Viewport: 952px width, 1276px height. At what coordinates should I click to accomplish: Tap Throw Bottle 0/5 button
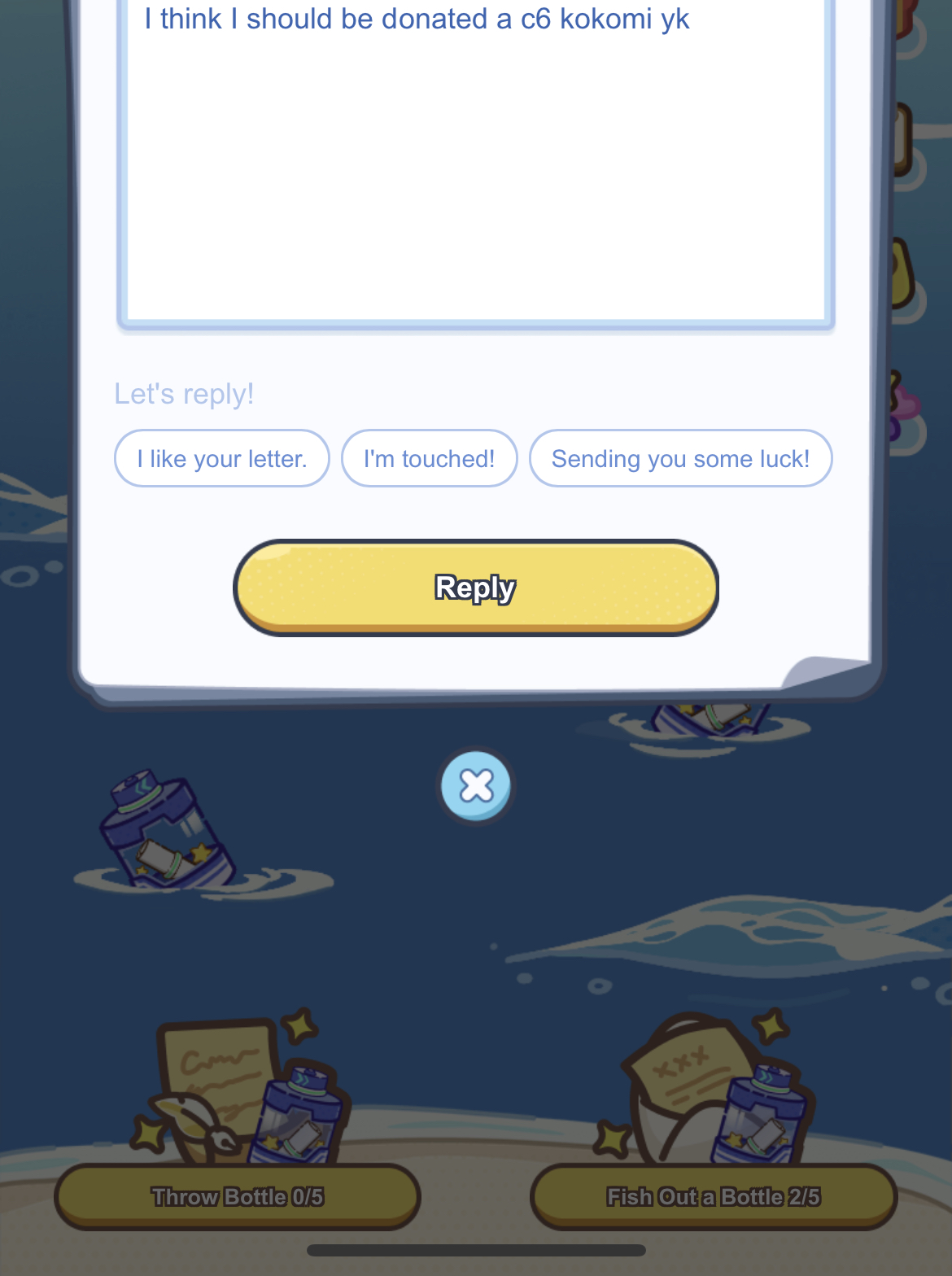point(238,1196)
